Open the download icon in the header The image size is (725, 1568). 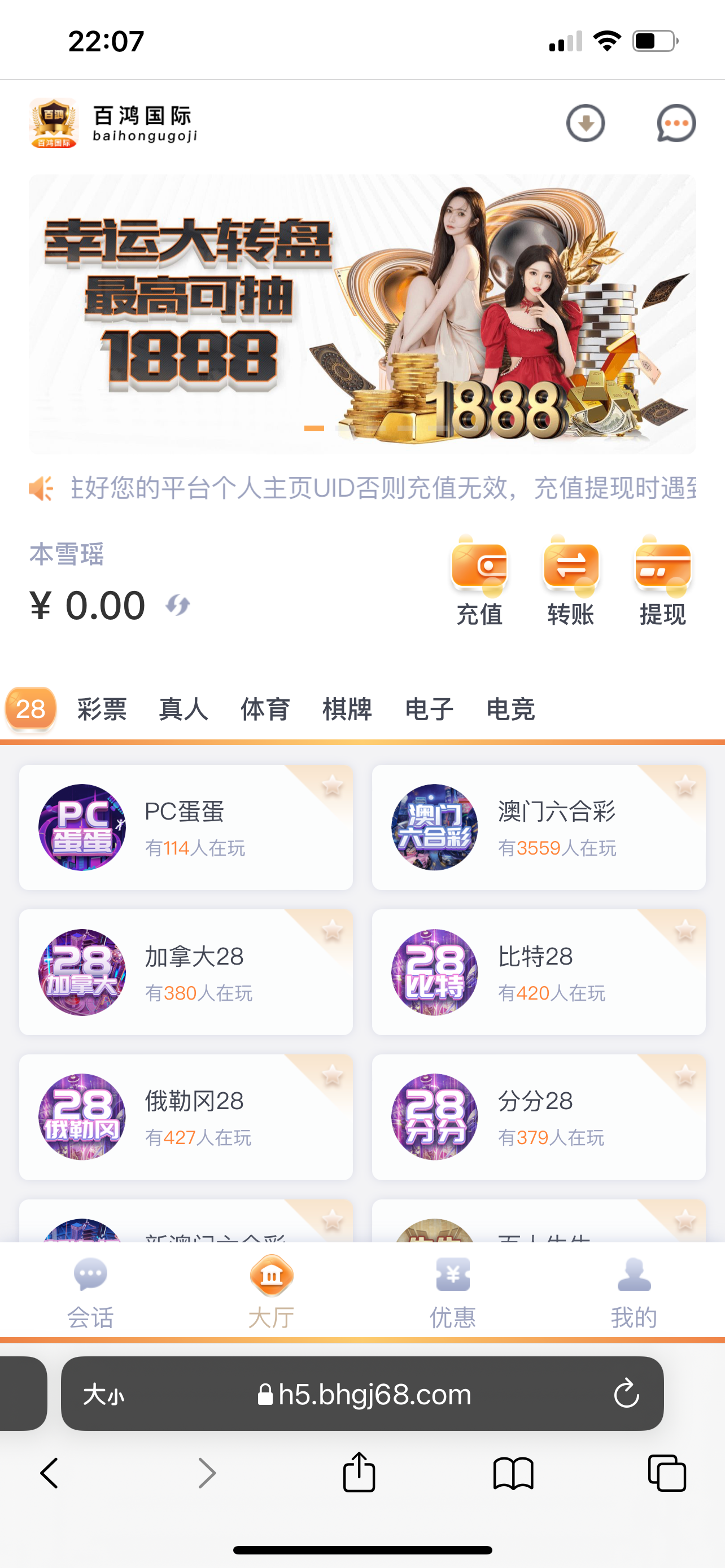[x=586, y=123]
